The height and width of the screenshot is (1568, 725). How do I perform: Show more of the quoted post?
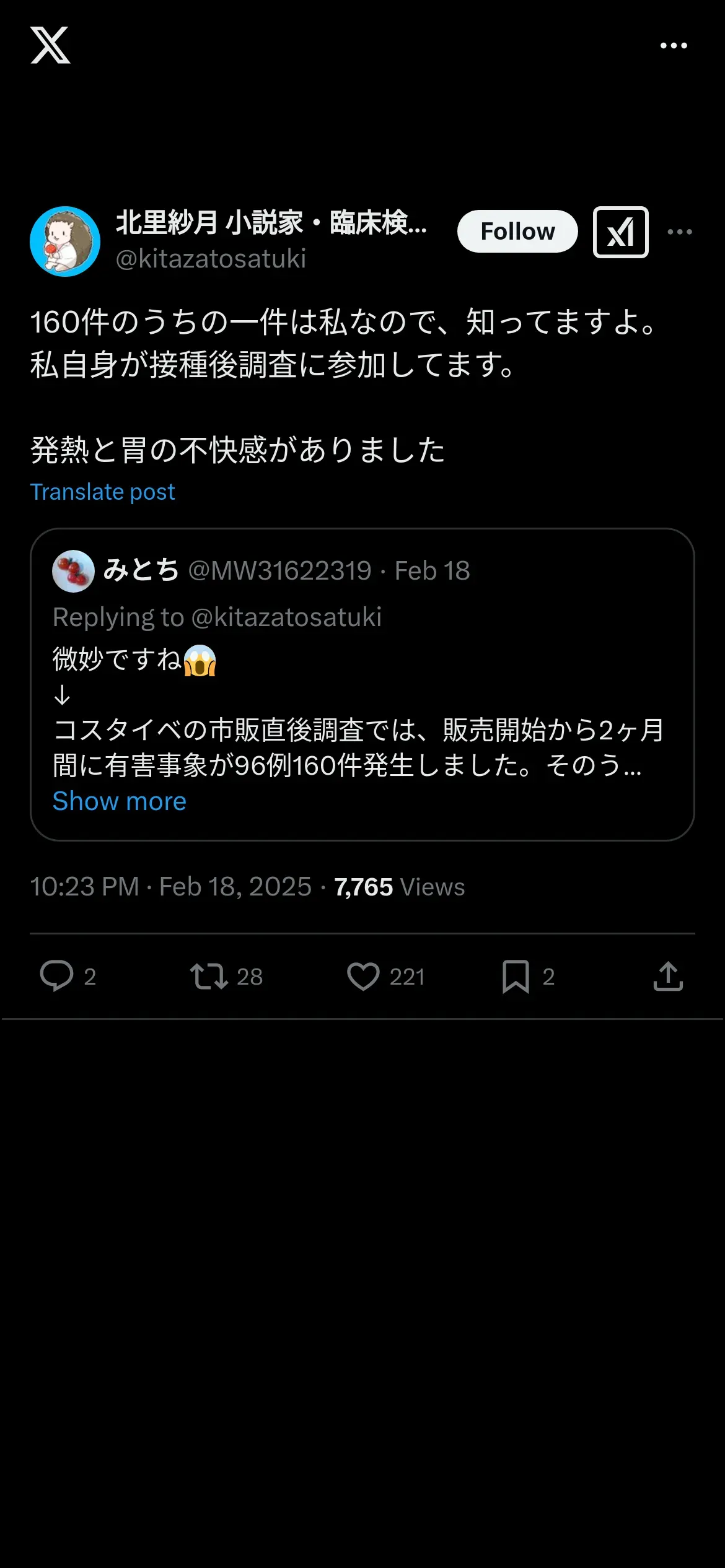tap(120, 801)
